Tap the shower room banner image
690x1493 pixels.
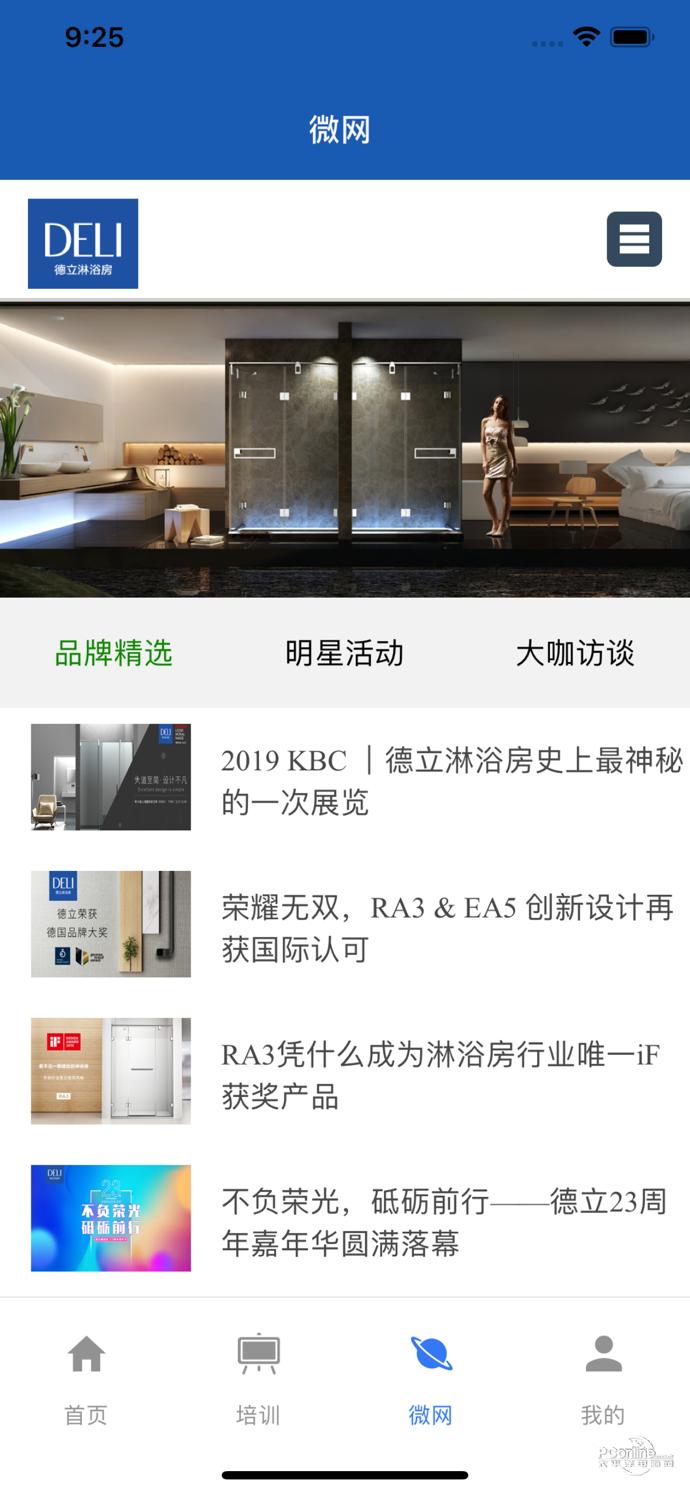[345, 448]
